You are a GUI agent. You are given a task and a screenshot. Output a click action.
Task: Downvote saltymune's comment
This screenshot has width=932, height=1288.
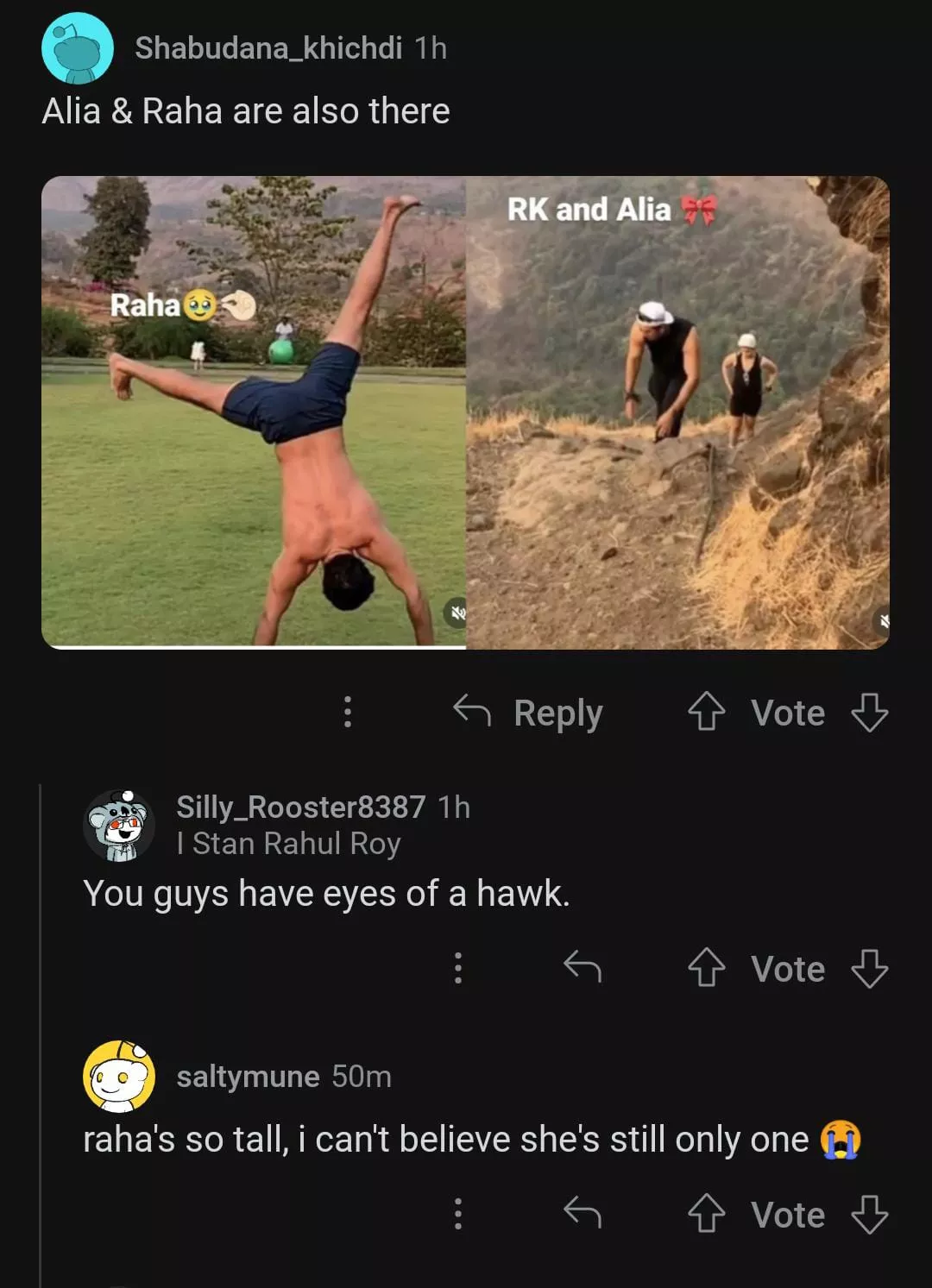869,1214
